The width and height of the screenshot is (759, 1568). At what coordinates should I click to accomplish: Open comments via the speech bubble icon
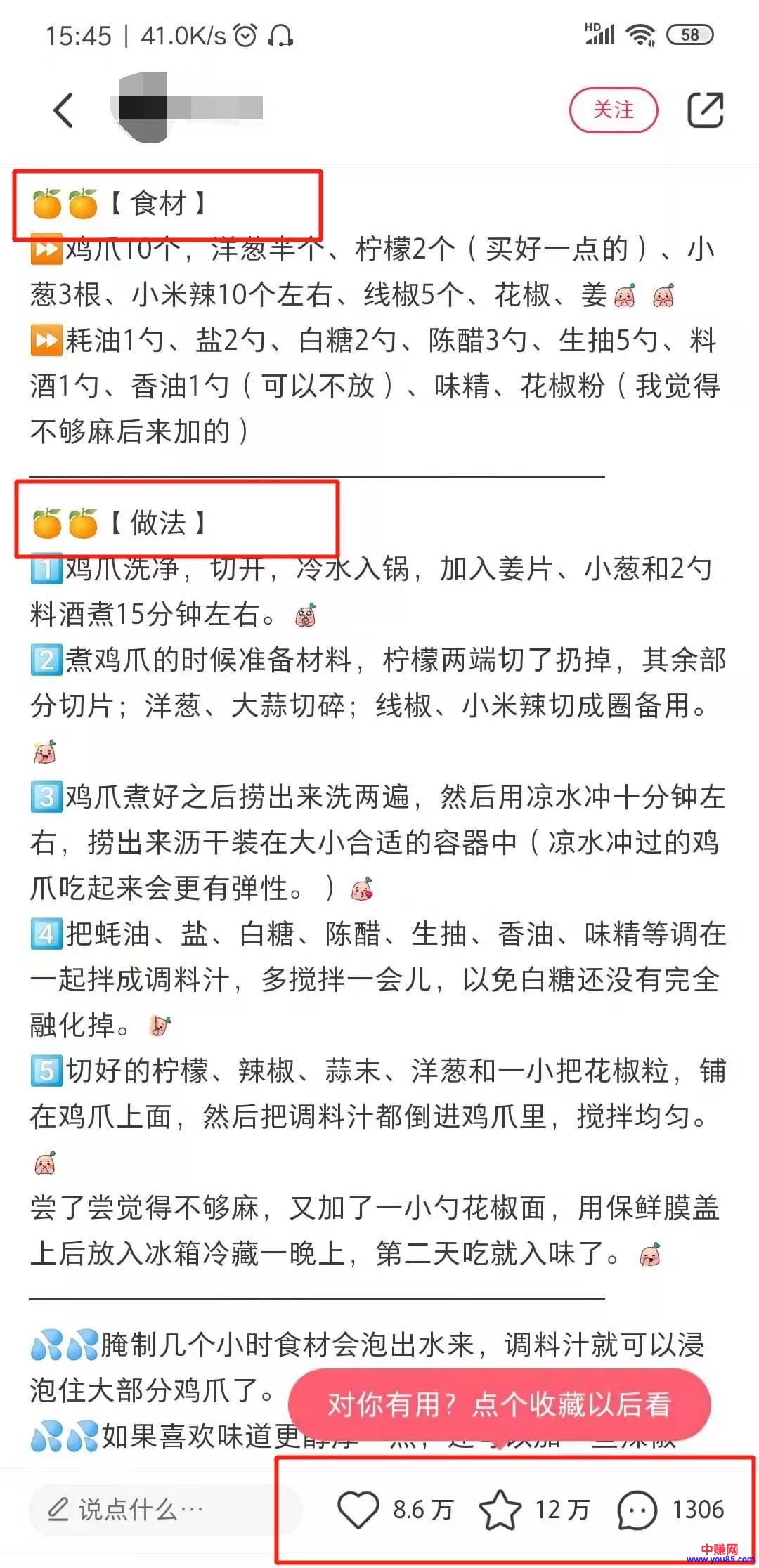tap(637, 1509)
